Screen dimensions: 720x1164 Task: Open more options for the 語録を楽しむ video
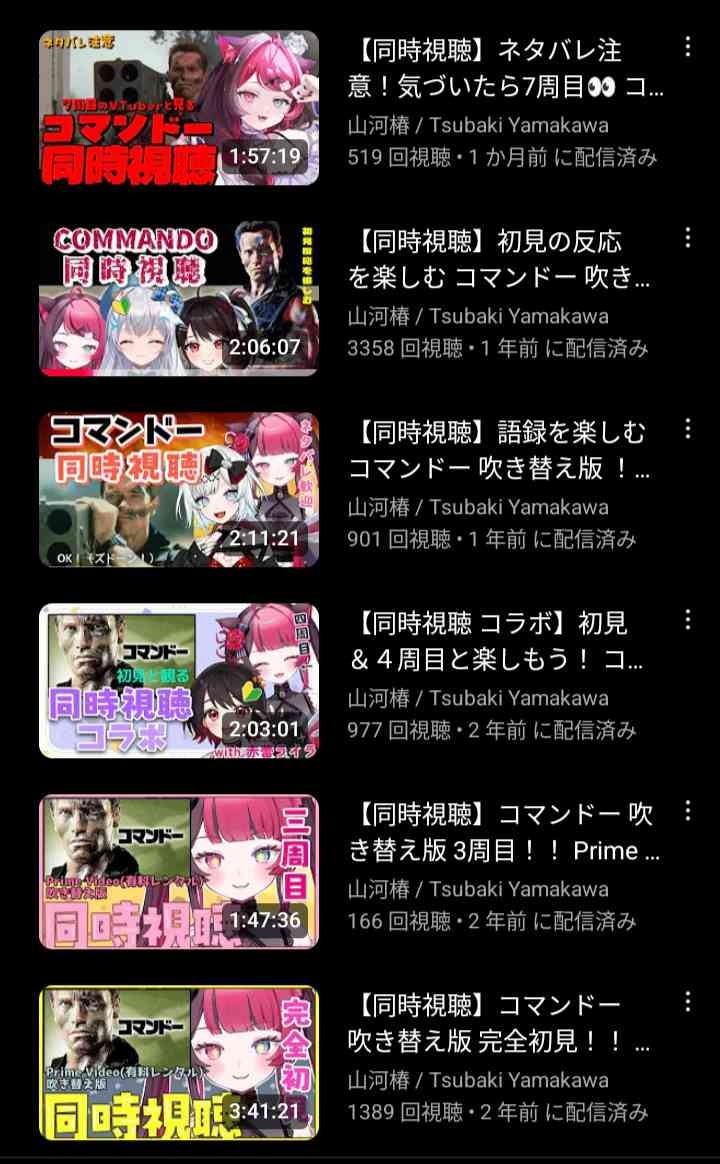click(x=687, y=429)
